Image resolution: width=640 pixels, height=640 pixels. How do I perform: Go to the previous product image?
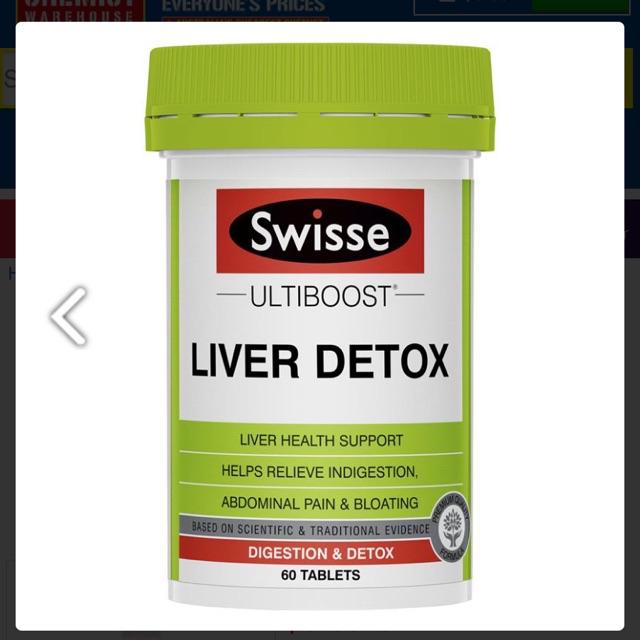pos(69,316)
